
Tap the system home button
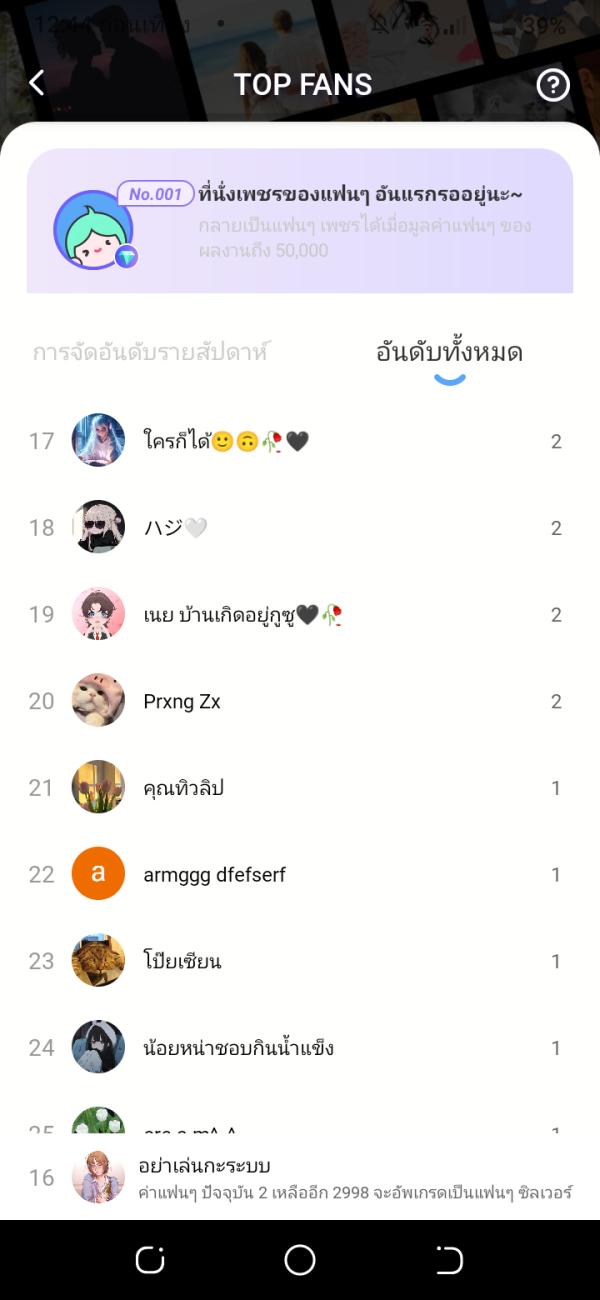300,1260
